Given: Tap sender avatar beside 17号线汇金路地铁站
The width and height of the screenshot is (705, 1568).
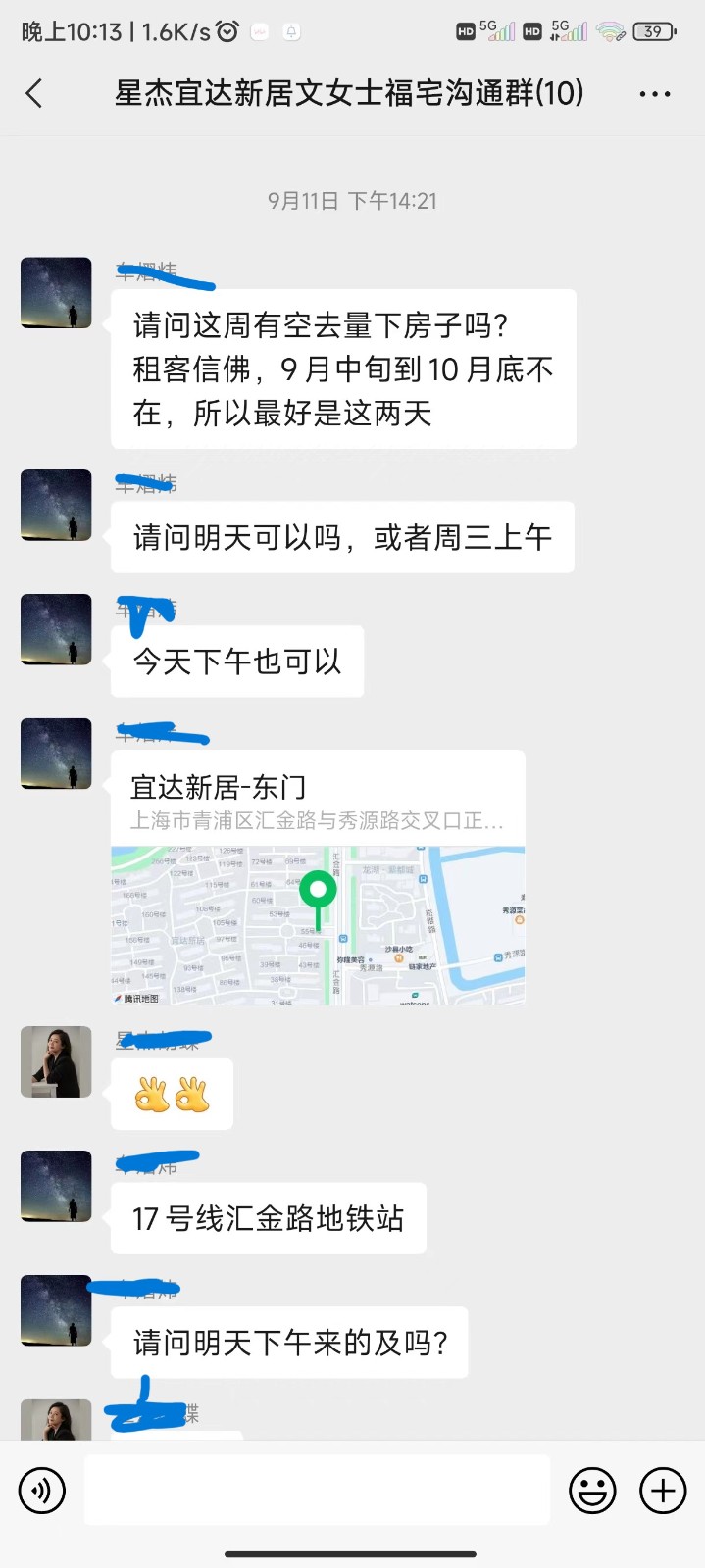Looking at the screenshot, I should pos(56,1186).
